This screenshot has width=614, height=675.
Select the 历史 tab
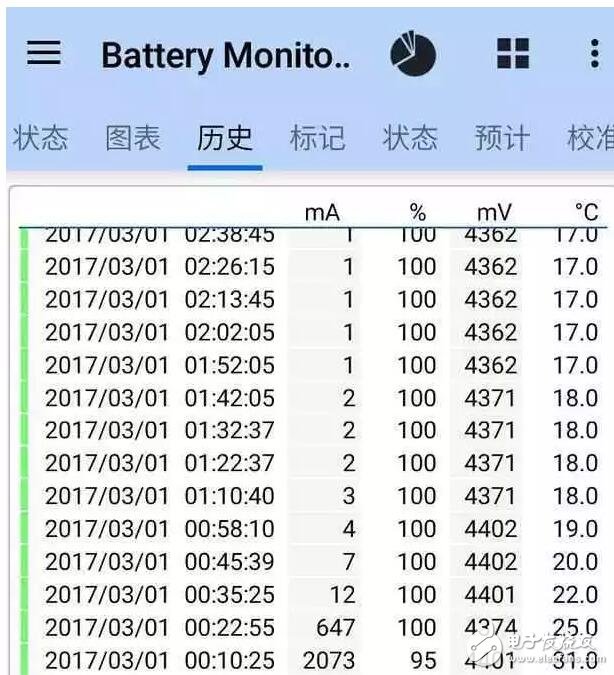[x=225, y=138]
